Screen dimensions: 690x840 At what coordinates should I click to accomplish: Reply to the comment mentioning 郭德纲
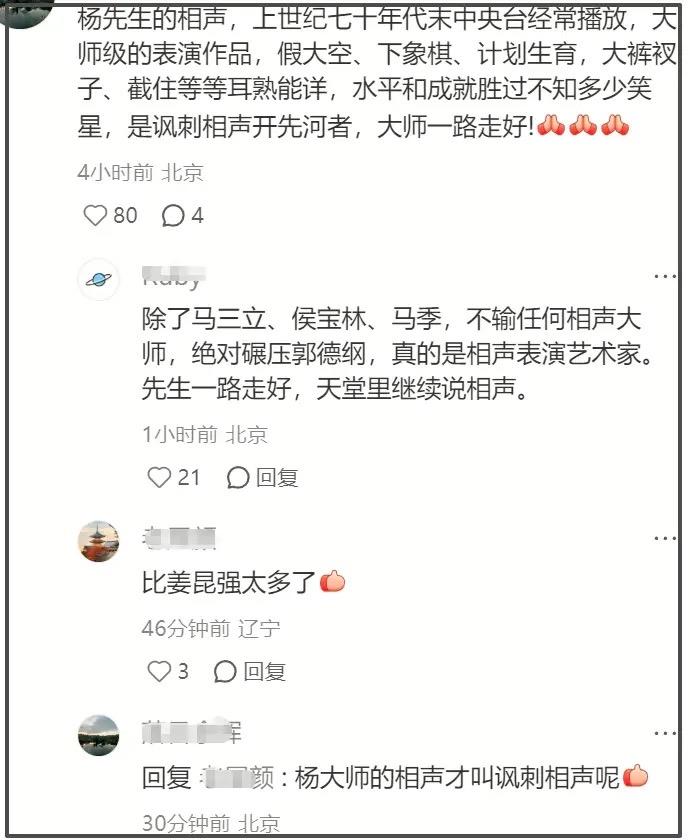point(262,477)
